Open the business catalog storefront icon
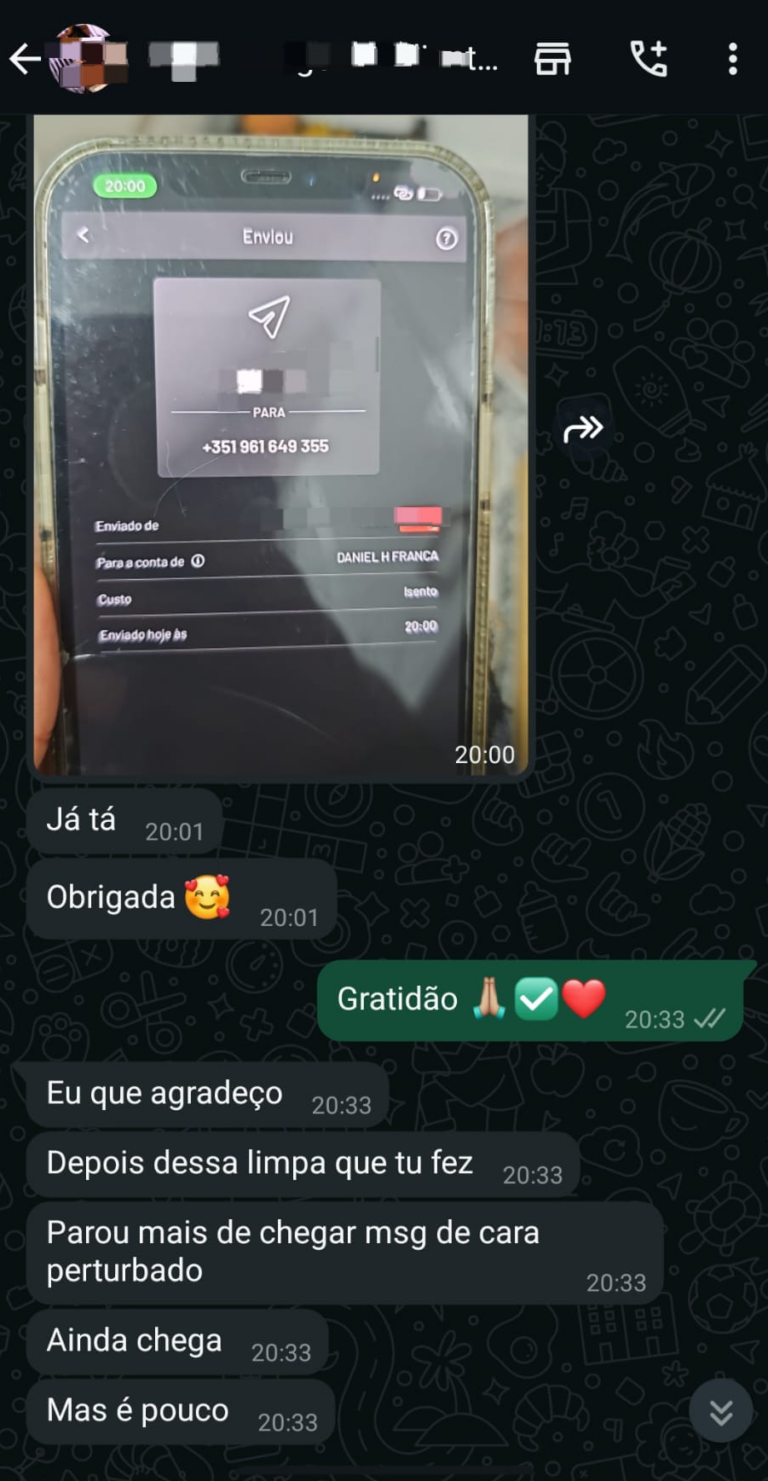 coord(552,59)
